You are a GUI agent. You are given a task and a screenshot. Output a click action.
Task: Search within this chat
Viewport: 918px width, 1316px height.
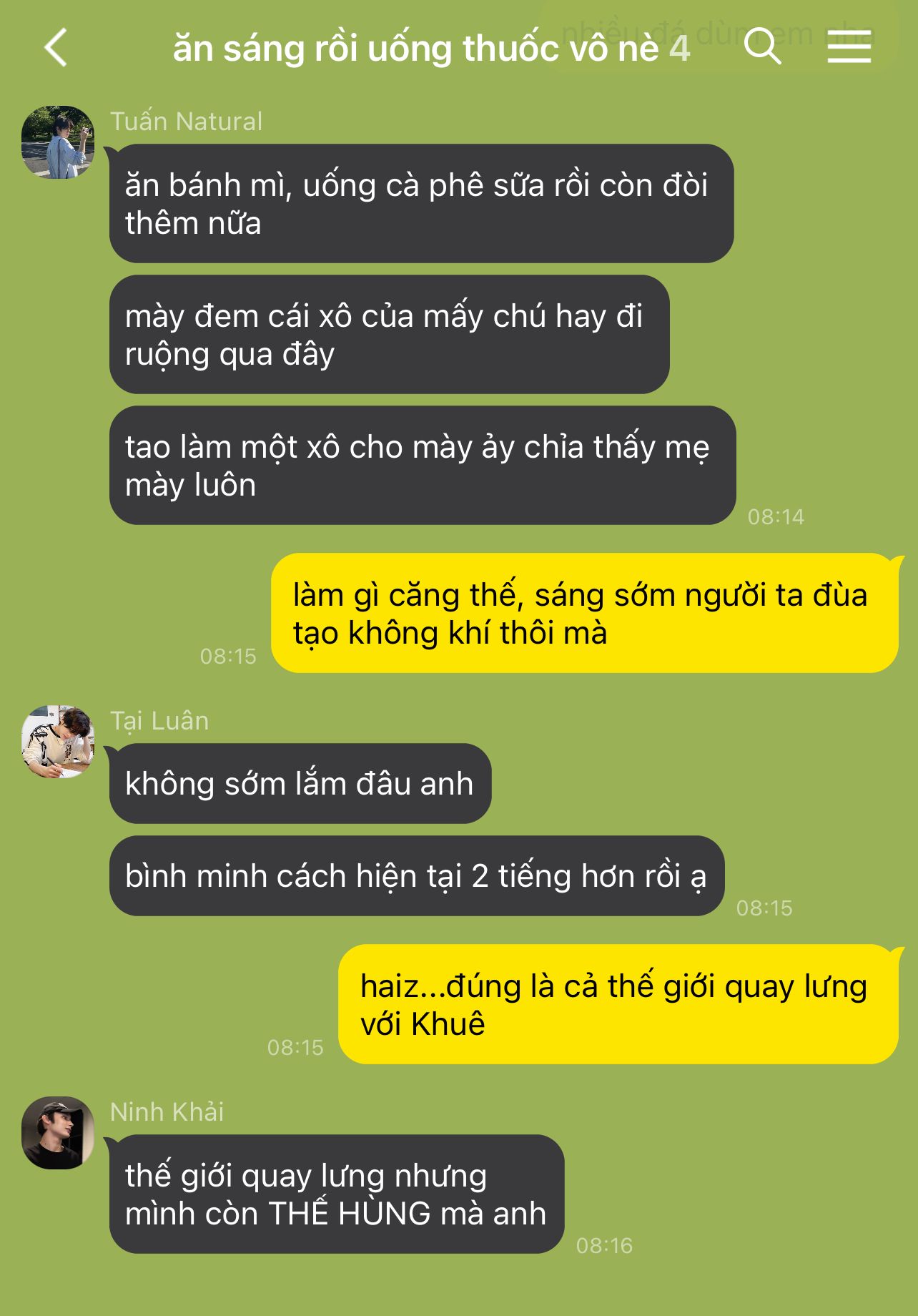[x=762, y=47]
